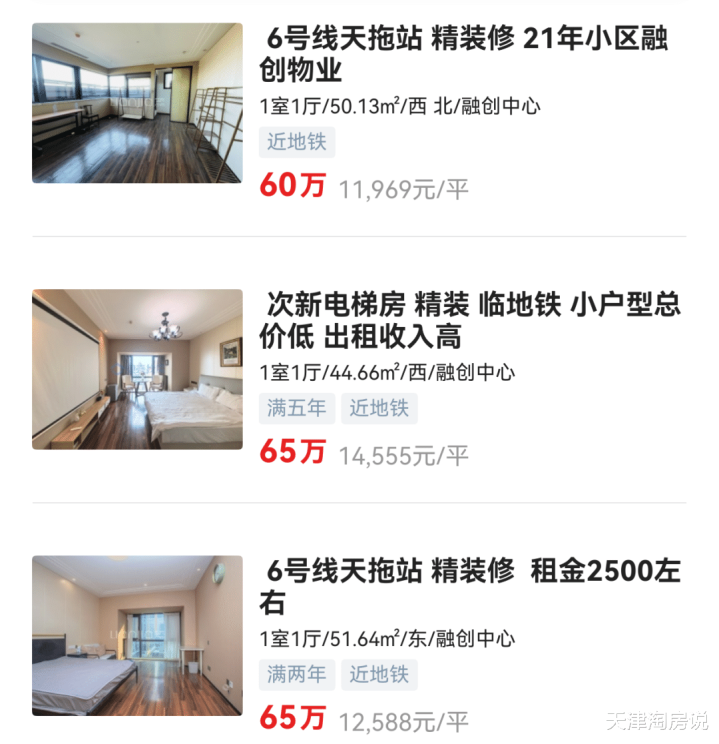
Task: Open the 次新电梯房 44.66㎡ listing
Action: click(465, 321)
